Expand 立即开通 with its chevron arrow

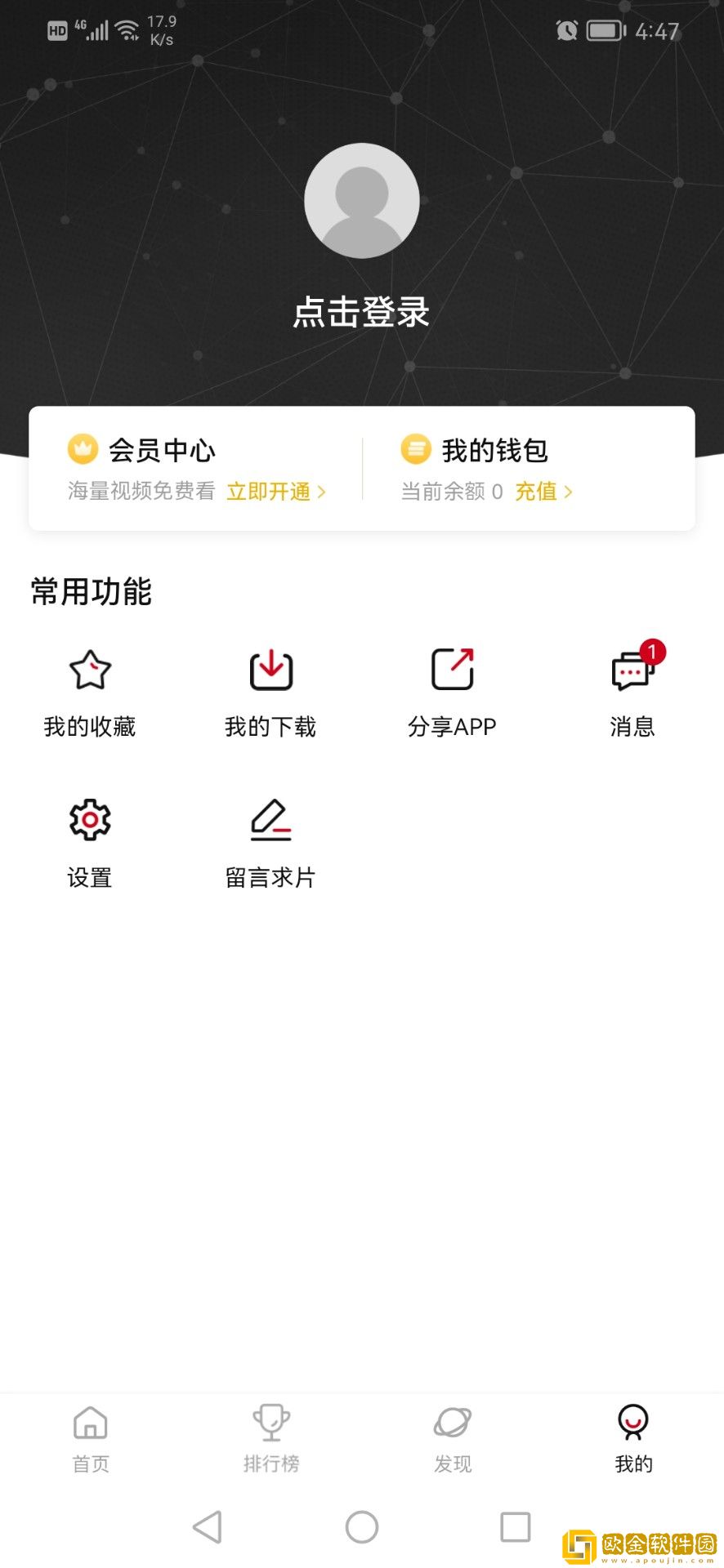click(x=276, y=492)
